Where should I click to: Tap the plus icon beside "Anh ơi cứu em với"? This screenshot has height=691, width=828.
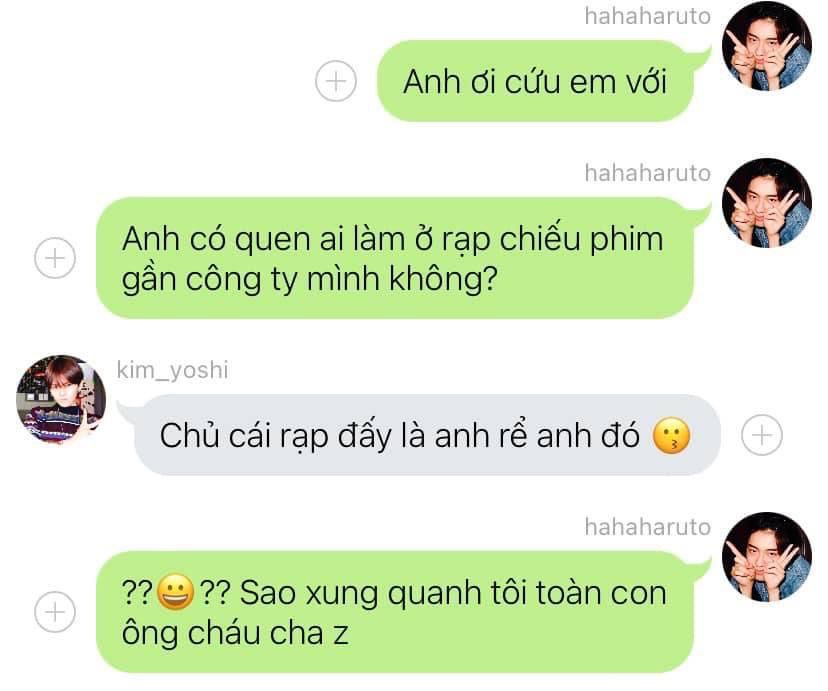coord(336,81)
